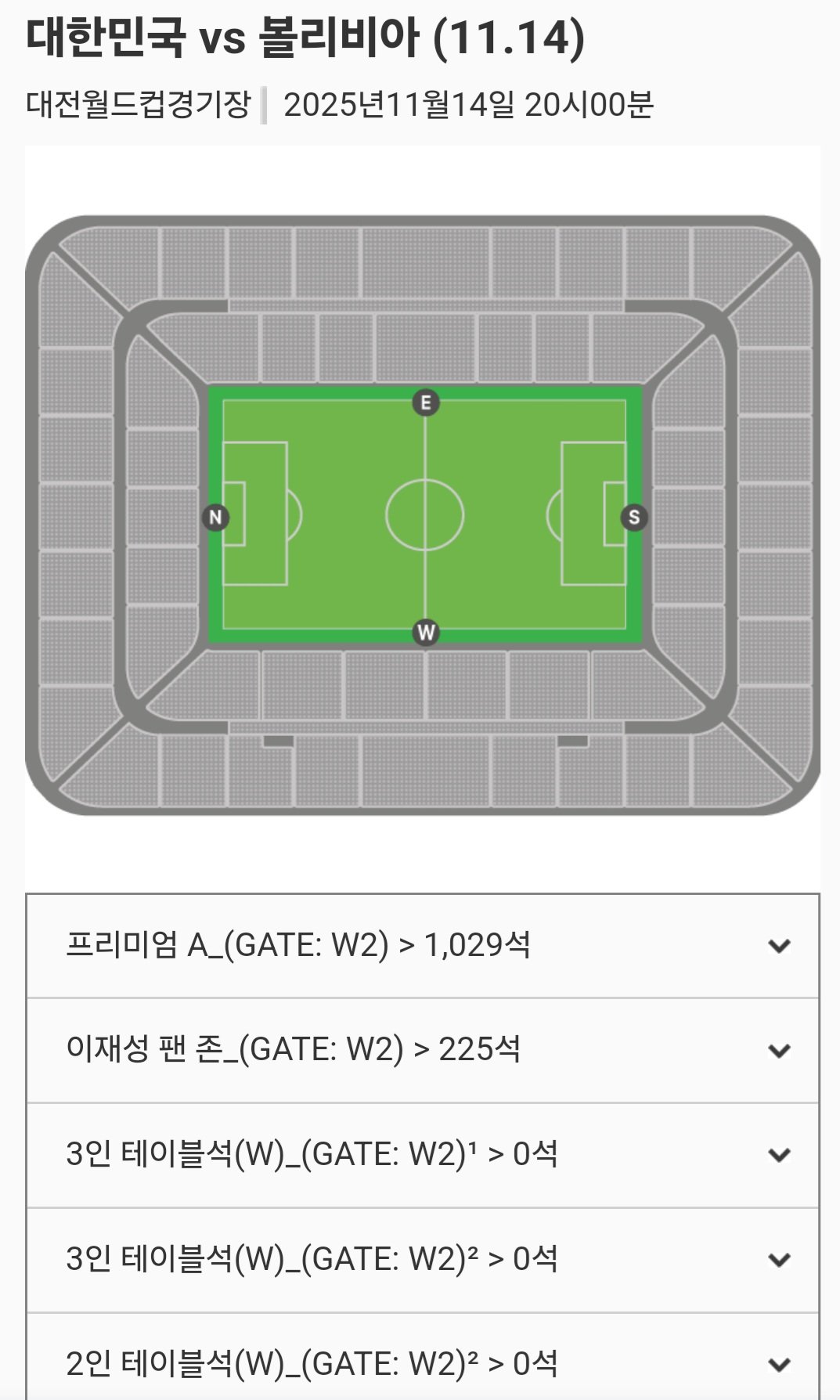Click the 대한민국 vs 볼리비아 match title
The image size is (840, 1400).
pyautogui.click(x=305, y=38)
